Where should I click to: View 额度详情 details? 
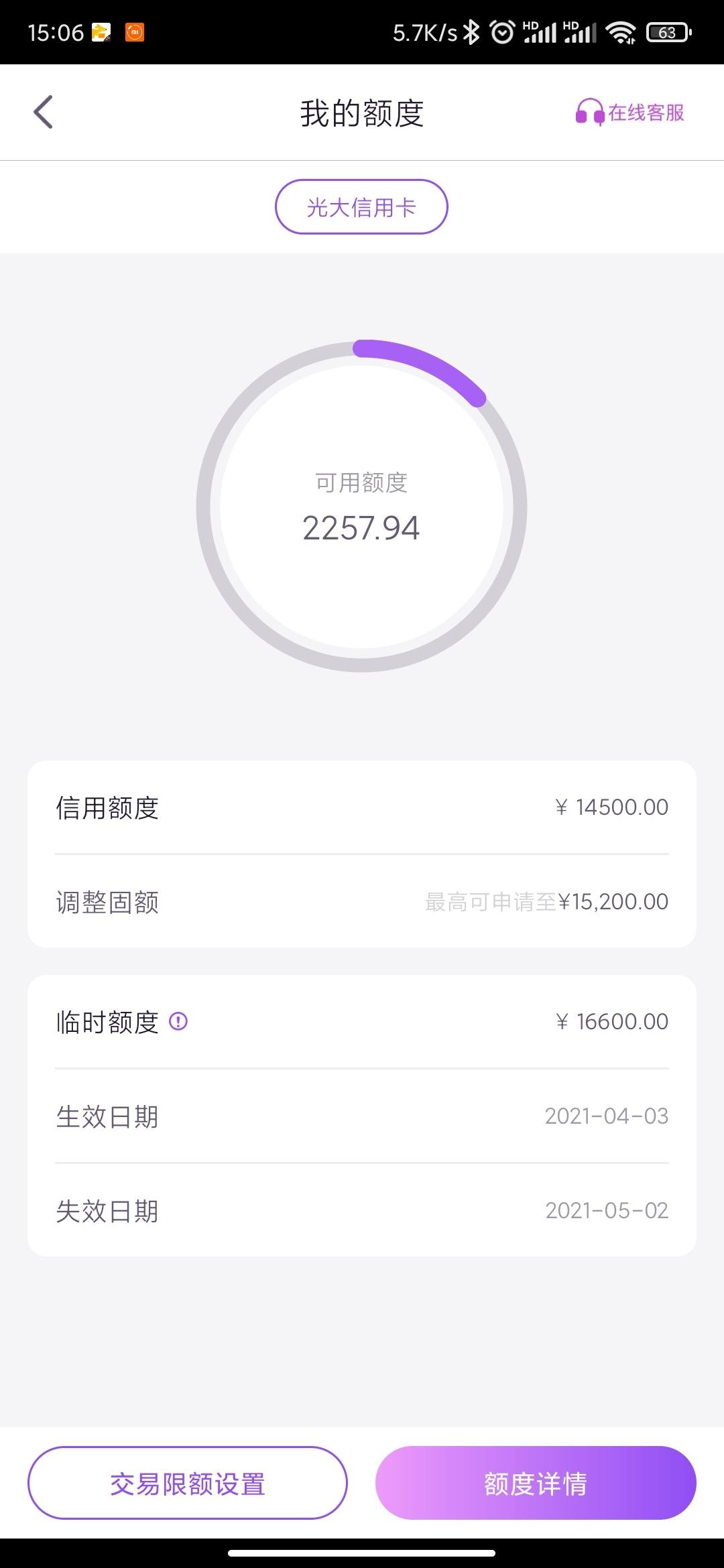(536, 1484)
